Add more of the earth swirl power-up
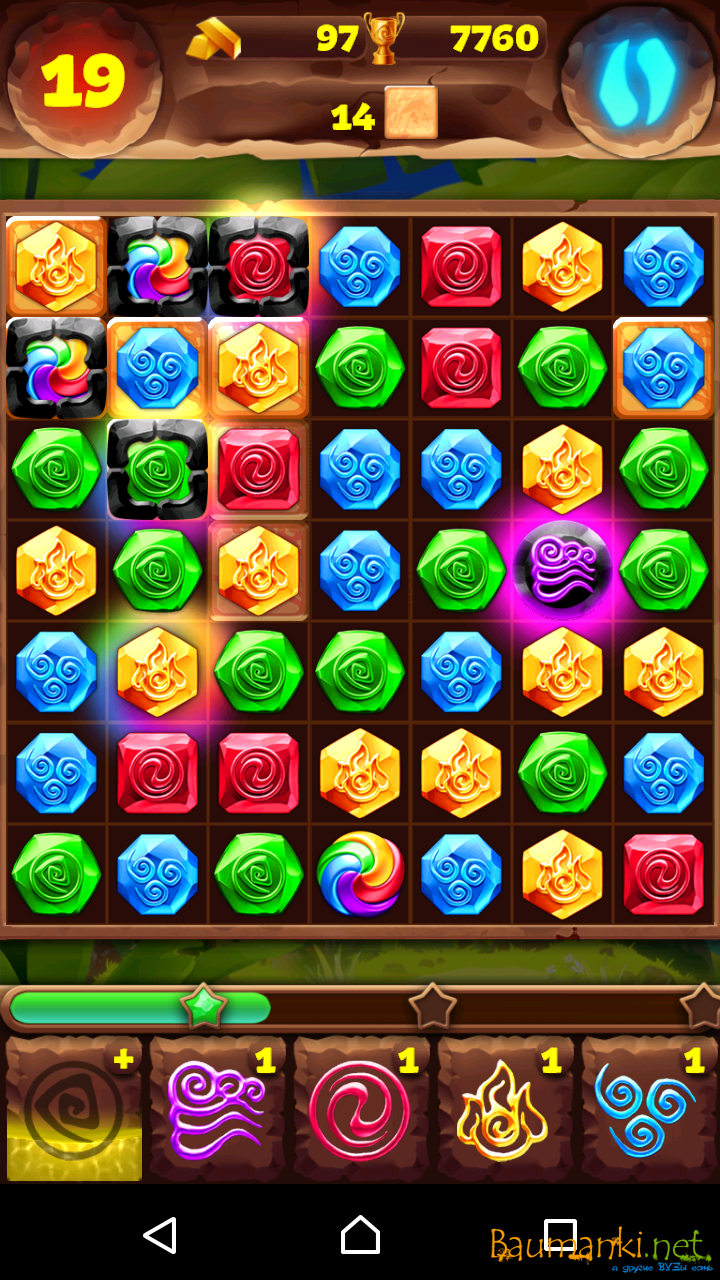 (75, 1110)
